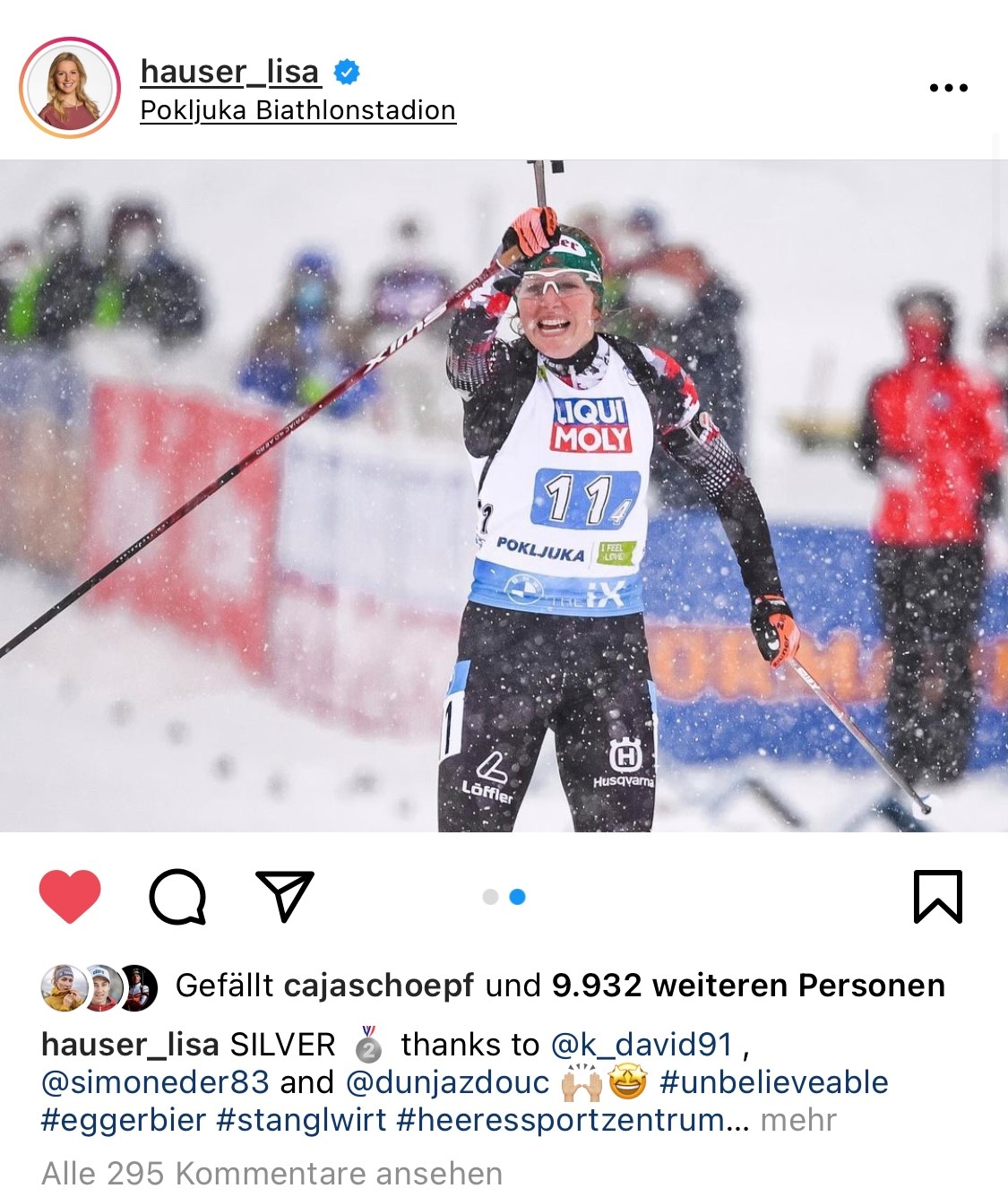Open the Pokljuka Biathlonstadion location

(x=297, y=110)
